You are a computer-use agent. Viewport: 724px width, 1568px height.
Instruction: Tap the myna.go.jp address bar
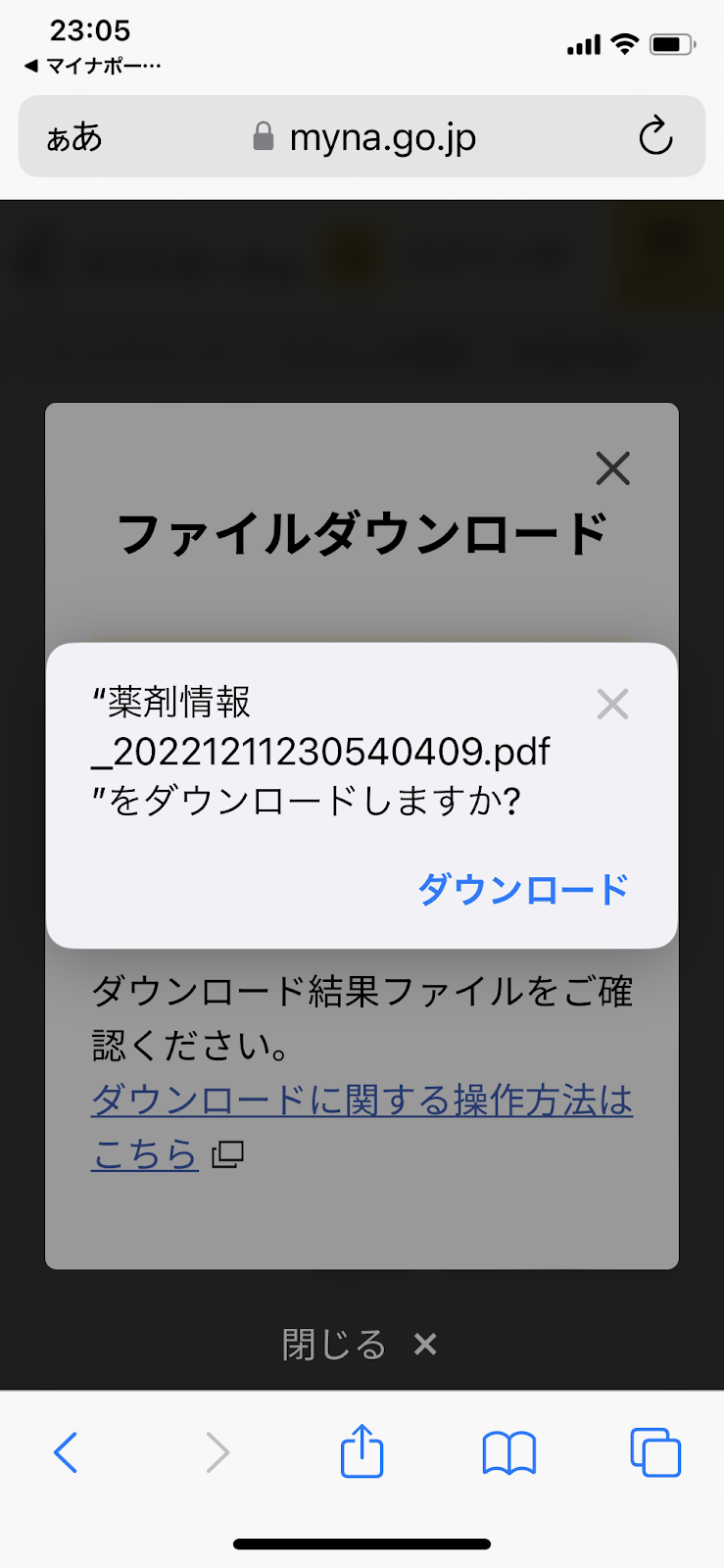click(362, 137)
